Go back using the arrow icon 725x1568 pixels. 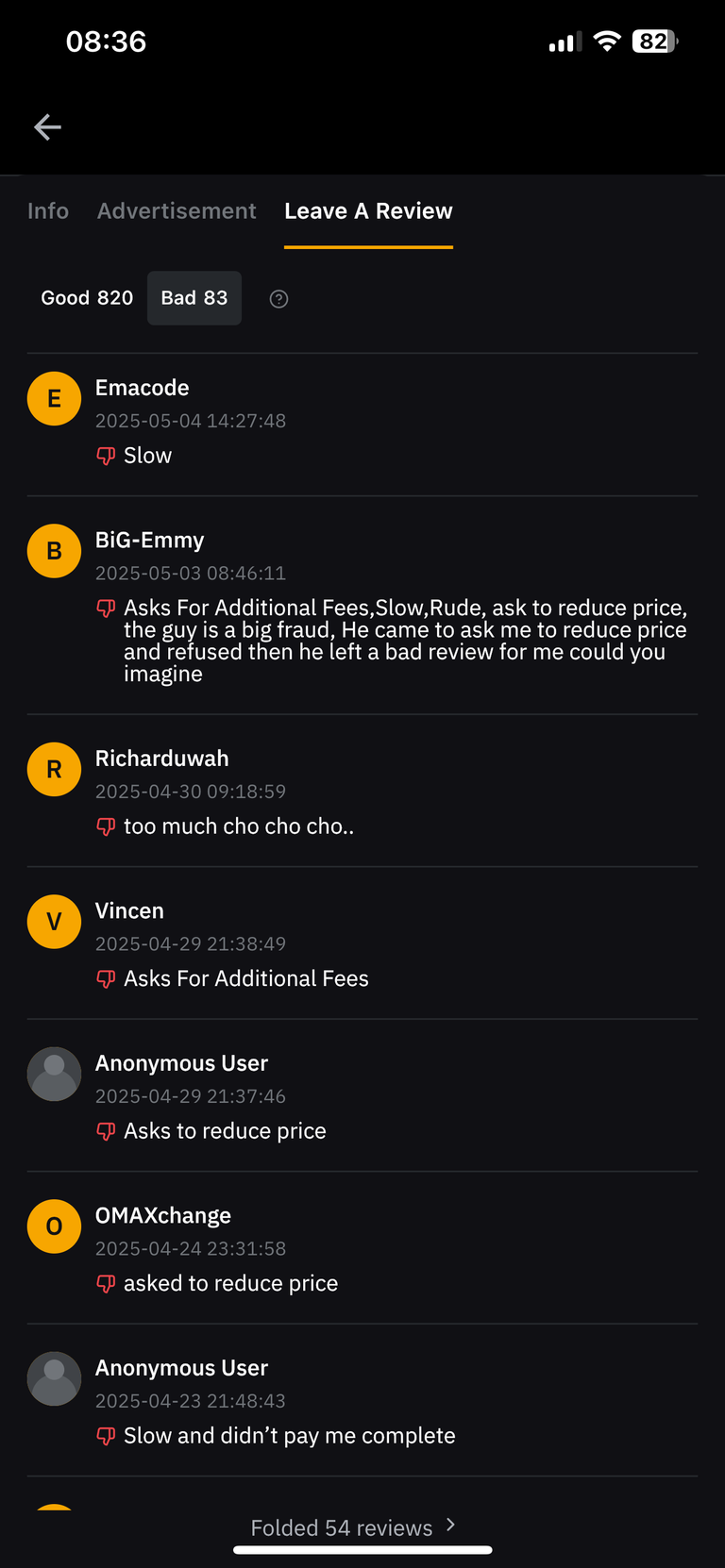(47, 127)
